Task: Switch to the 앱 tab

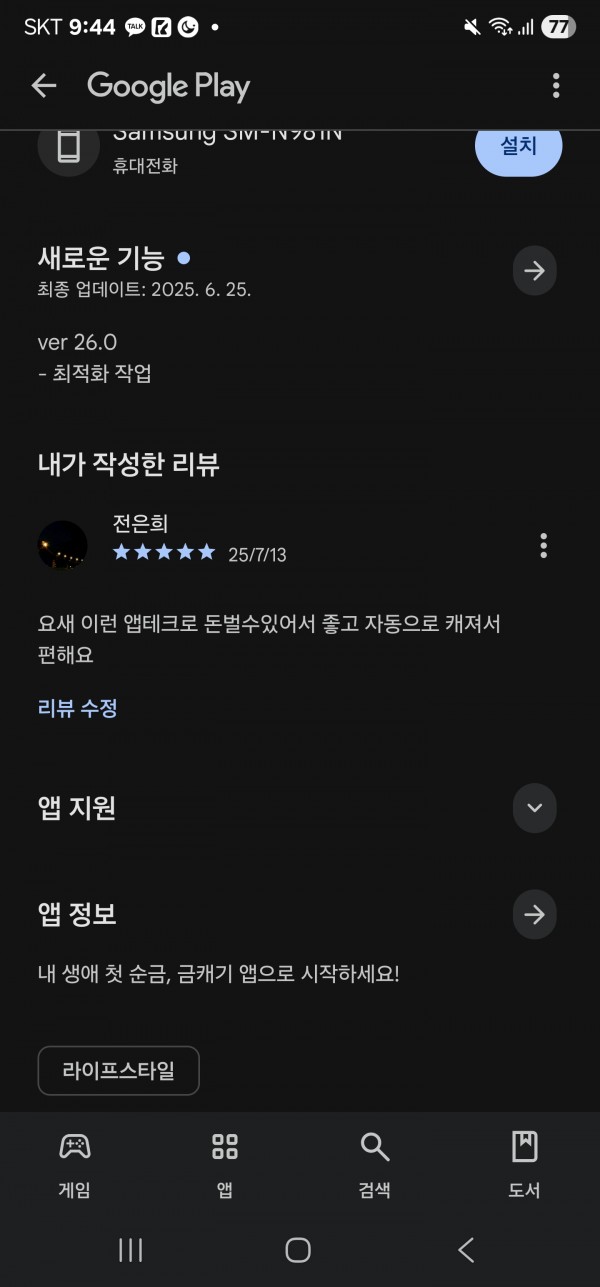Action: click(225, 1165)
